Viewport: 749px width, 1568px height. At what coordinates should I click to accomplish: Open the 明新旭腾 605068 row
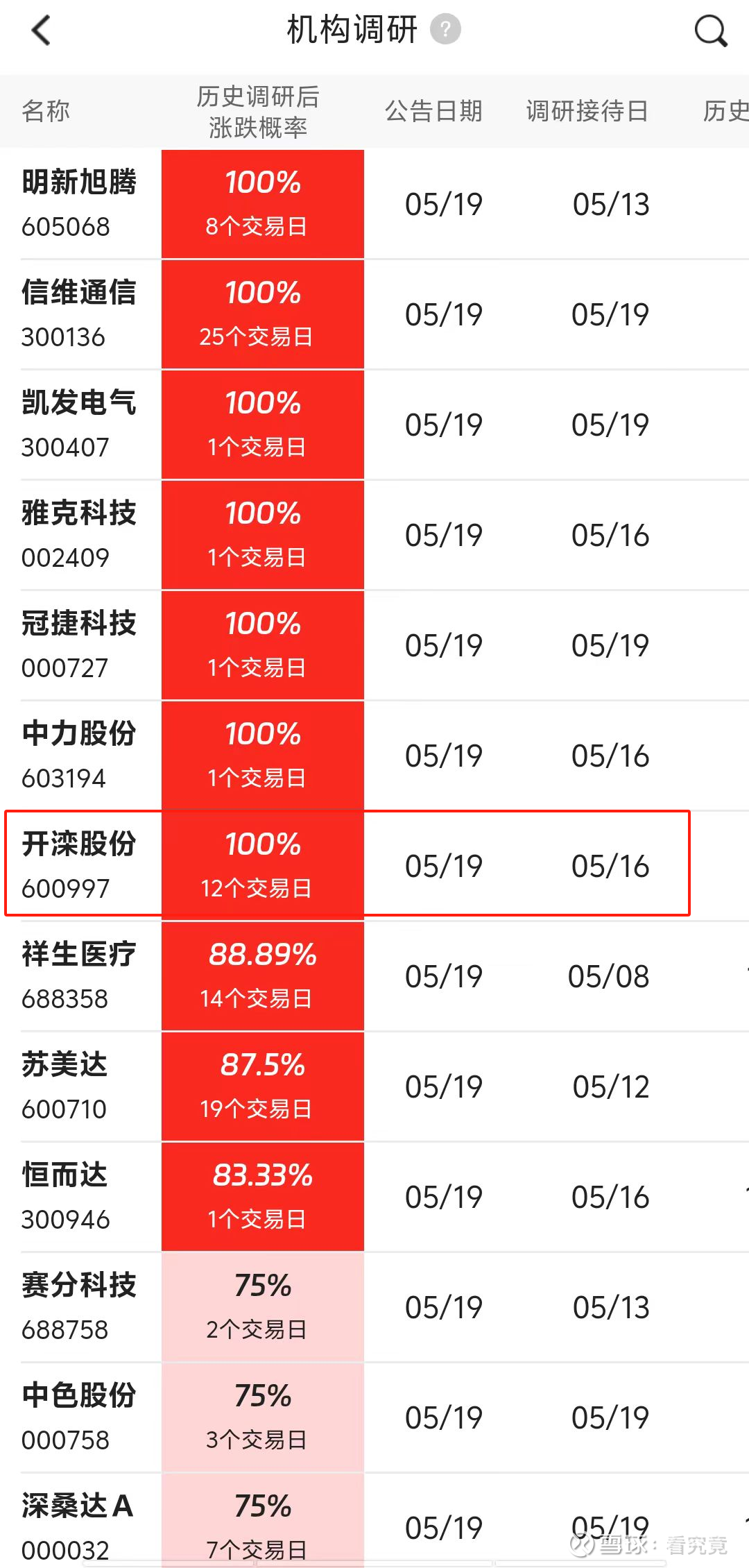tap(374, 204)
